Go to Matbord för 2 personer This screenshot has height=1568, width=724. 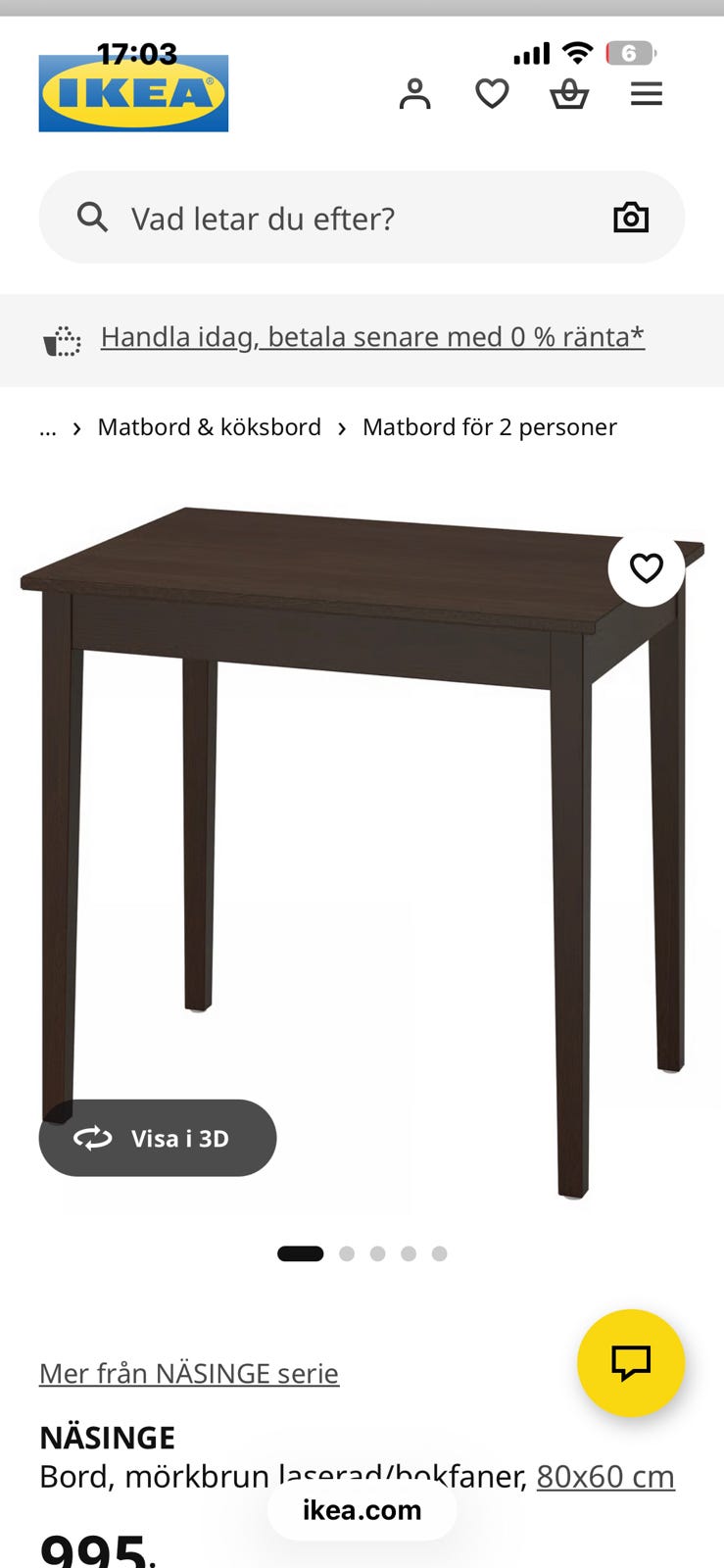pos(489,427)
